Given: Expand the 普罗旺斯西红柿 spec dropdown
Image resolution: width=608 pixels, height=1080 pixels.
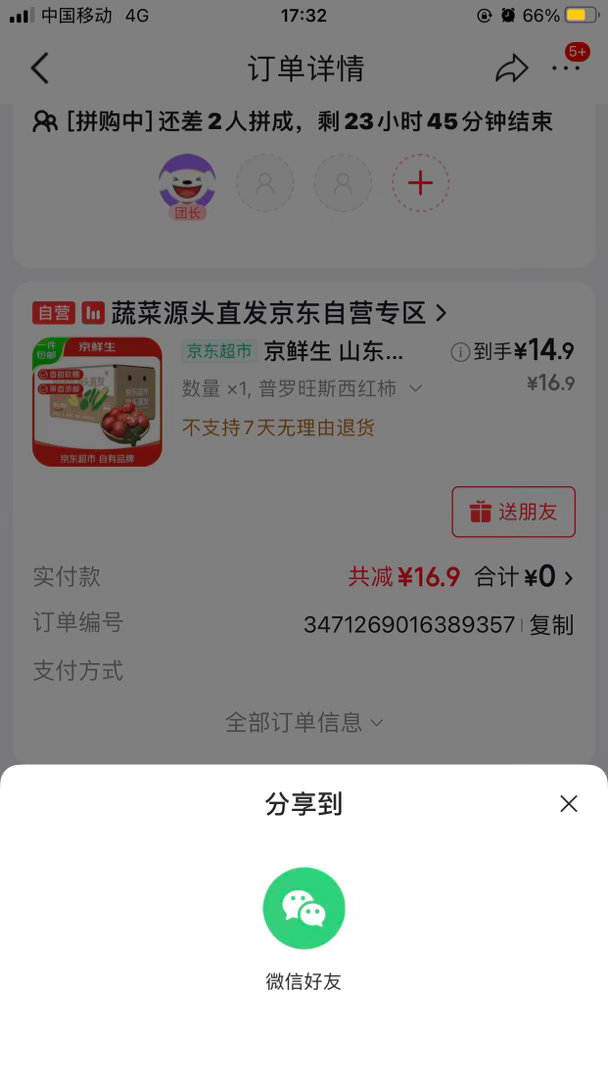Looking at the screenshot, I should pos(415,388).
